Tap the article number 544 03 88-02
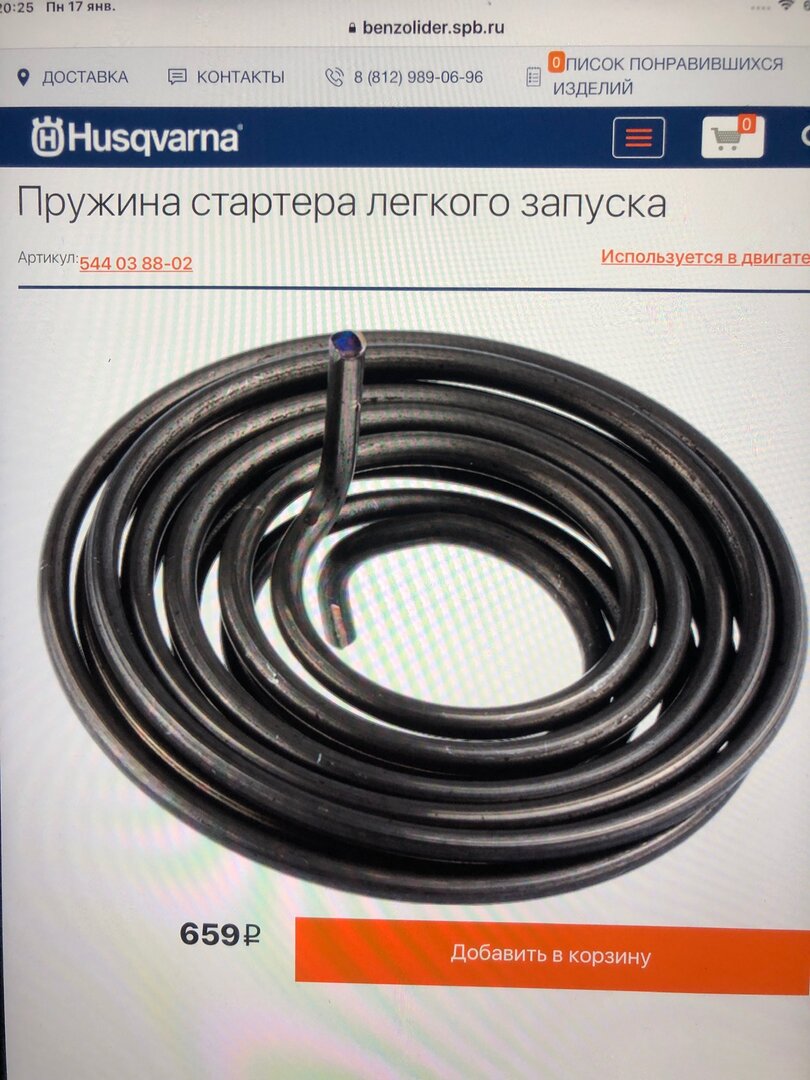810x1080 pixels. (x=136, y=264)
